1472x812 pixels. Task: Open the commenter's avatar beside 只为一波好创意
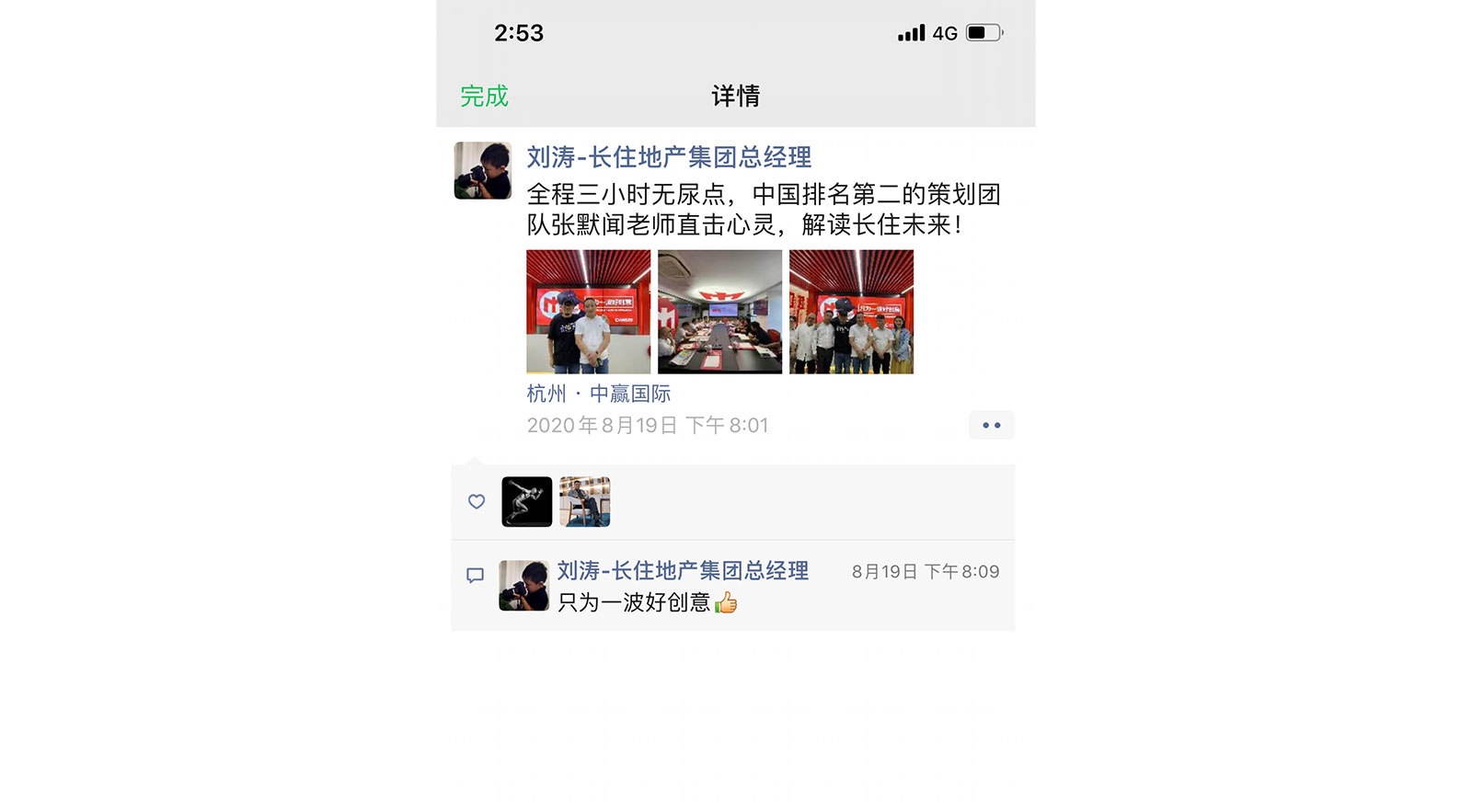click(x=523, y=586)
